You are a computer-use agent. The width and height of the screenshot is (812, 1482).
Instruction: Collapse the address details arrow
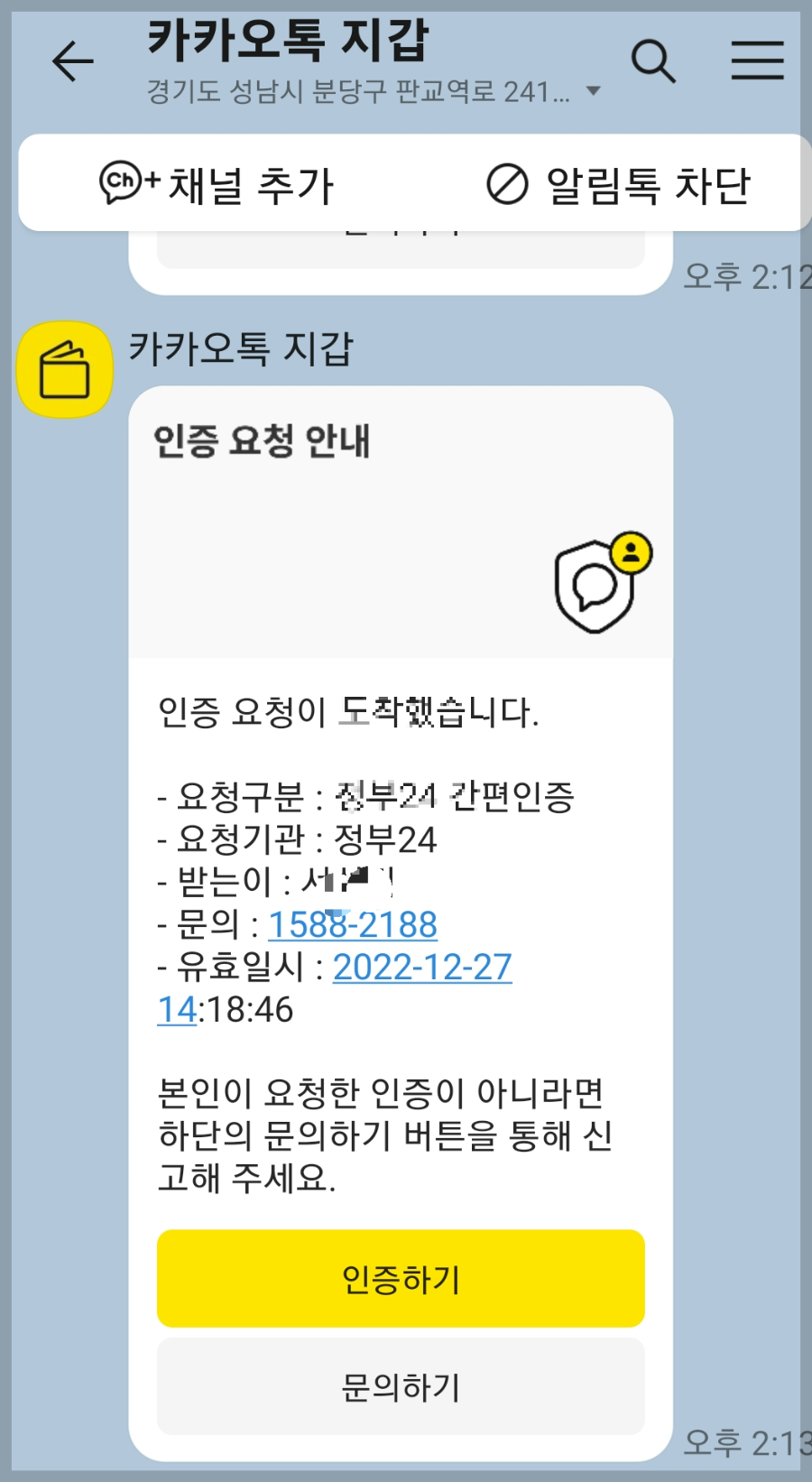click(x=593, y=90)
